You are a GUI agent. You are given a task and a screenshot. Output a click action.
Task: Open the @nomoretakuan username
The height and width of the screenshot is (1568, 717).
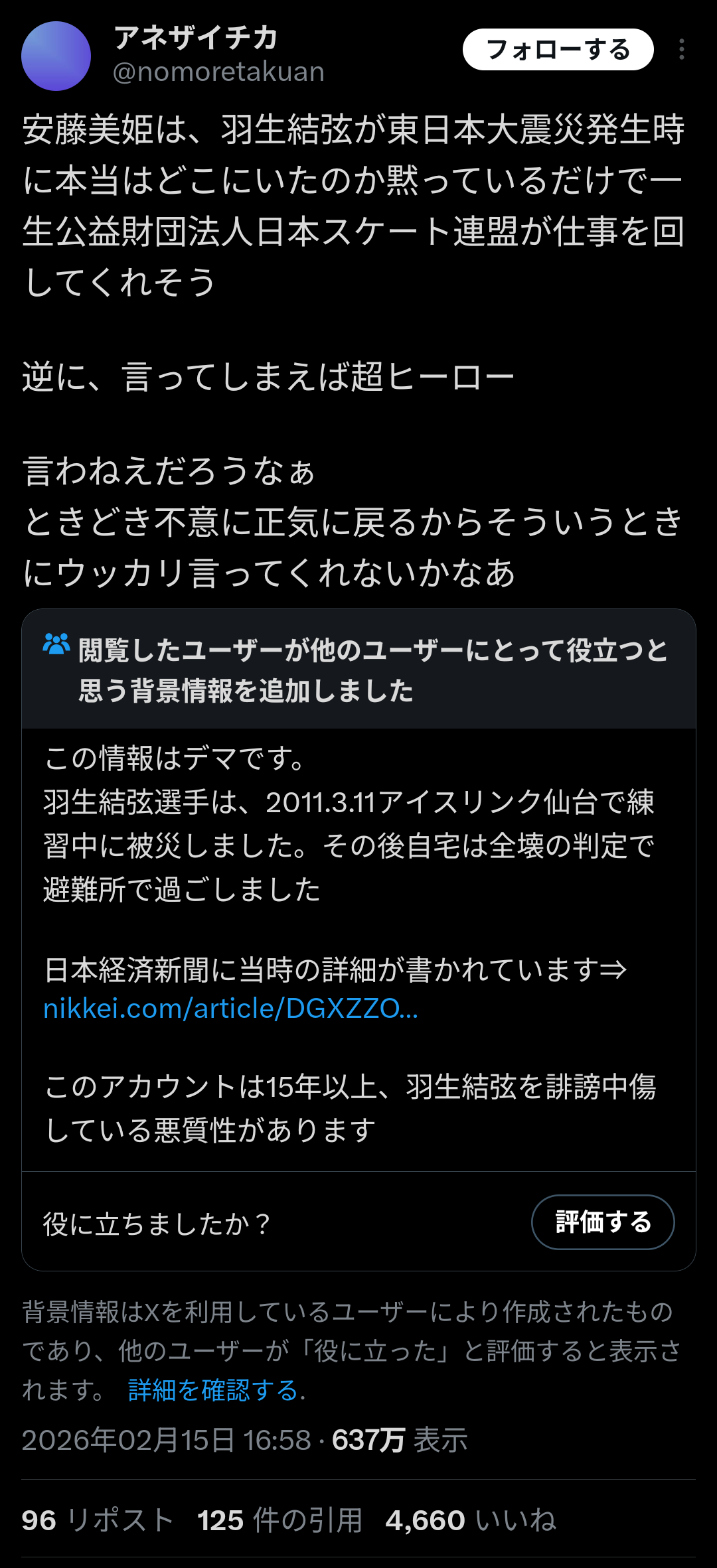pos(218,72)
